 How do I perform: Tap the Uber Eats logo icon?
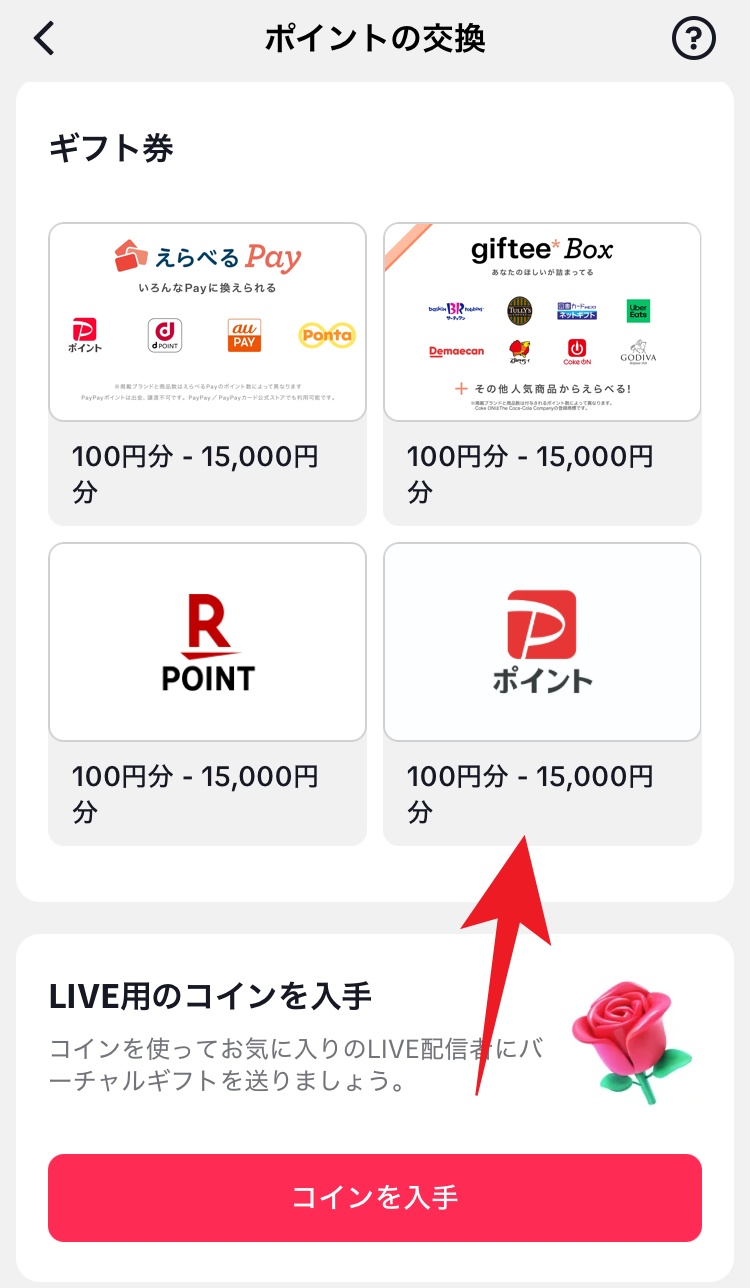637,310
